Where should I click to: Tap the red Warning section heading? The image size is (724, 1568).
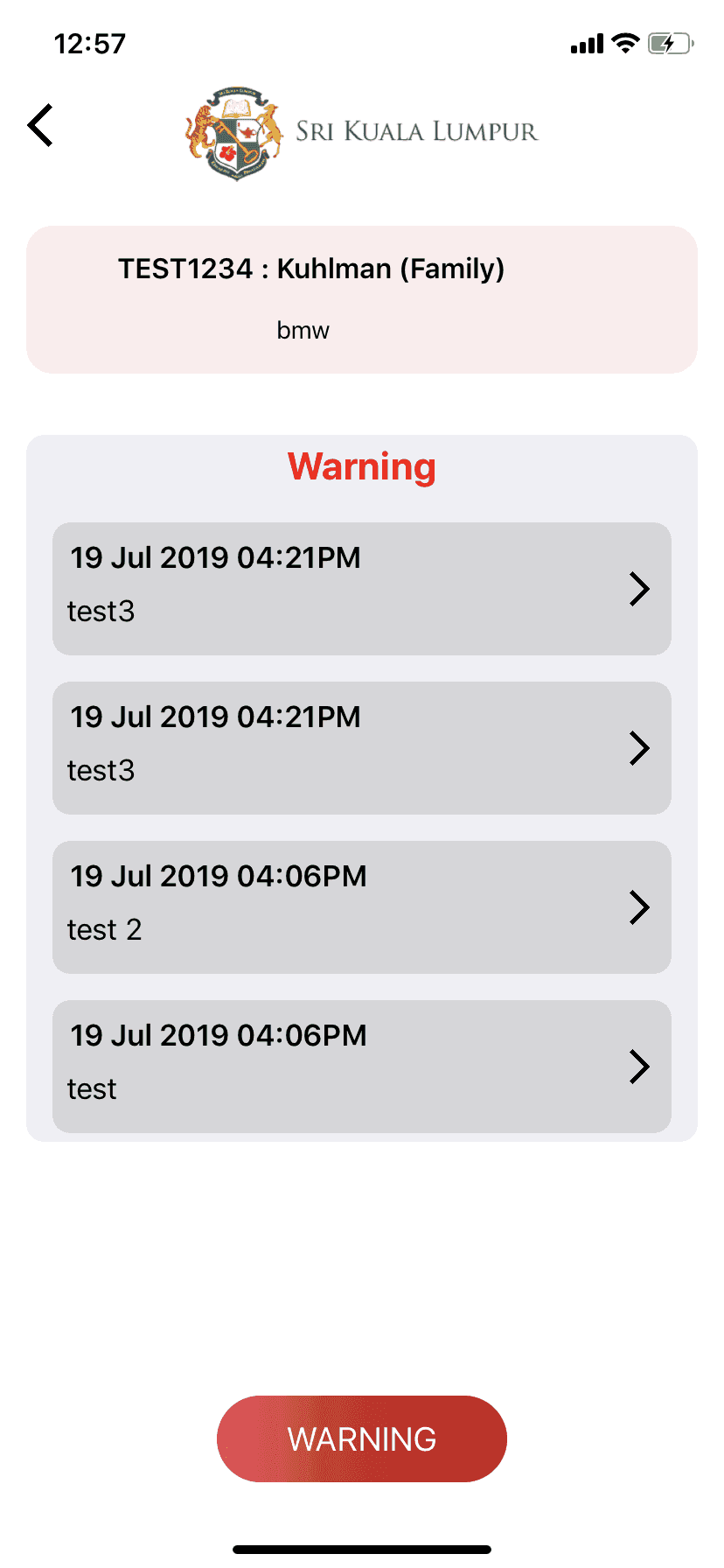(x=361, y=466)
